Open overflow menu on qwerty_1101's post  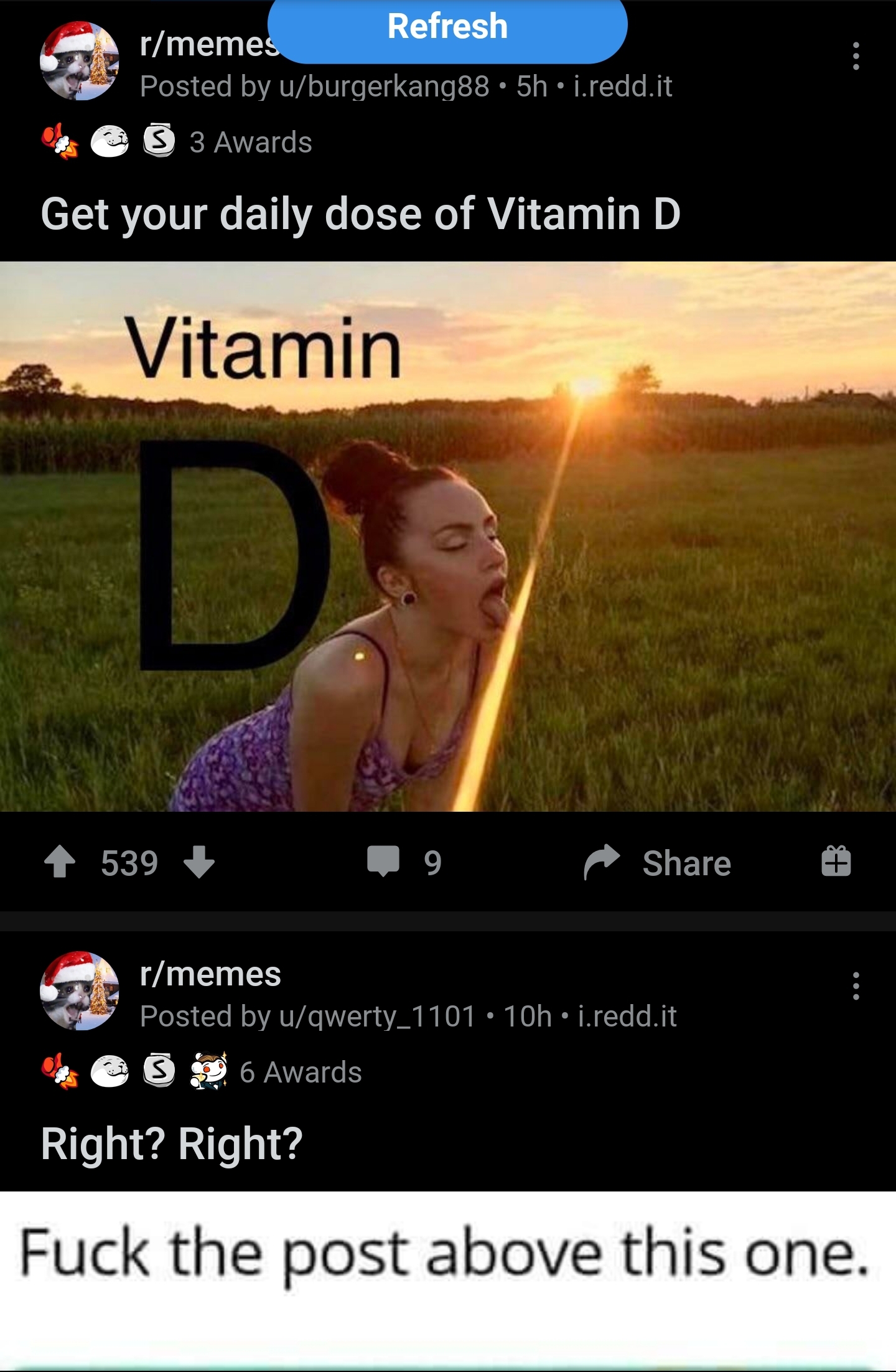tap(856, 986)
